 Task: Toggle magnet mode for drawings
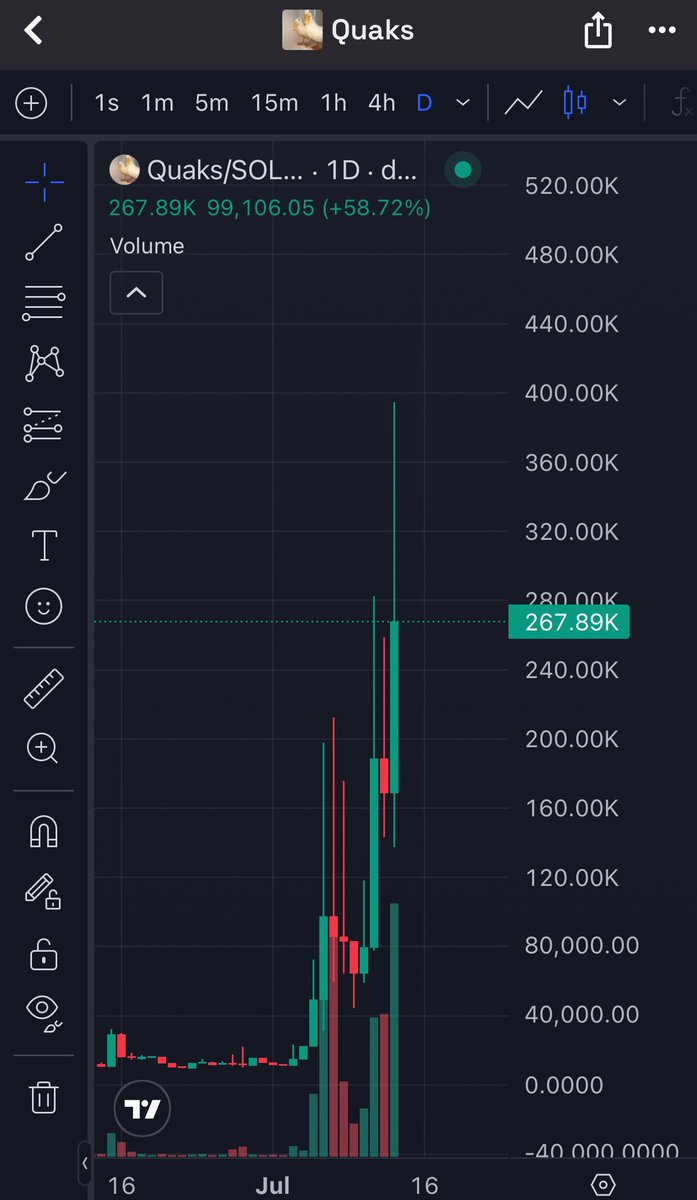(x=44, y=831)
